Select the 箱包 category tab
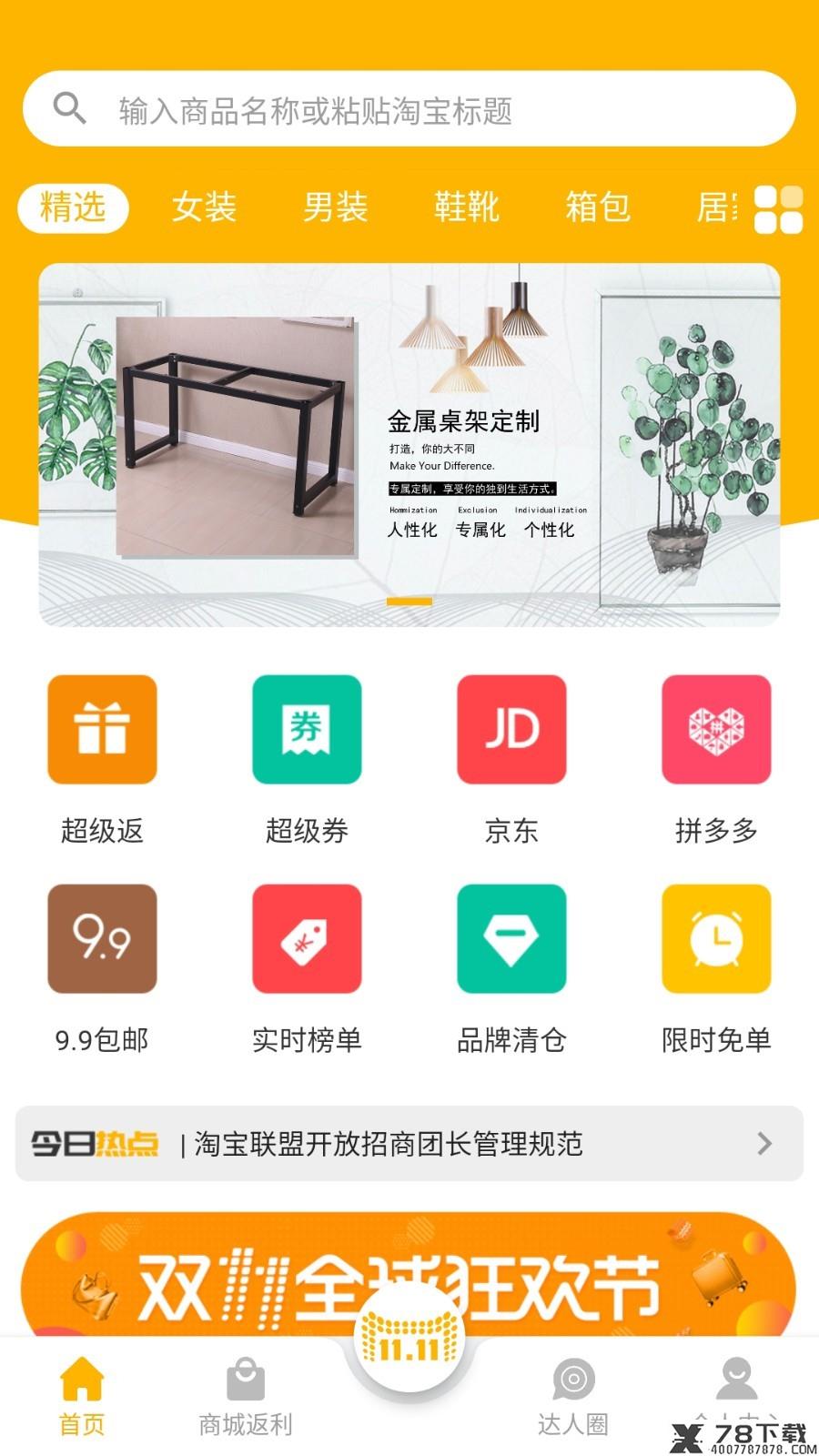Screen dimensions: 819x1456 (598, 207)
